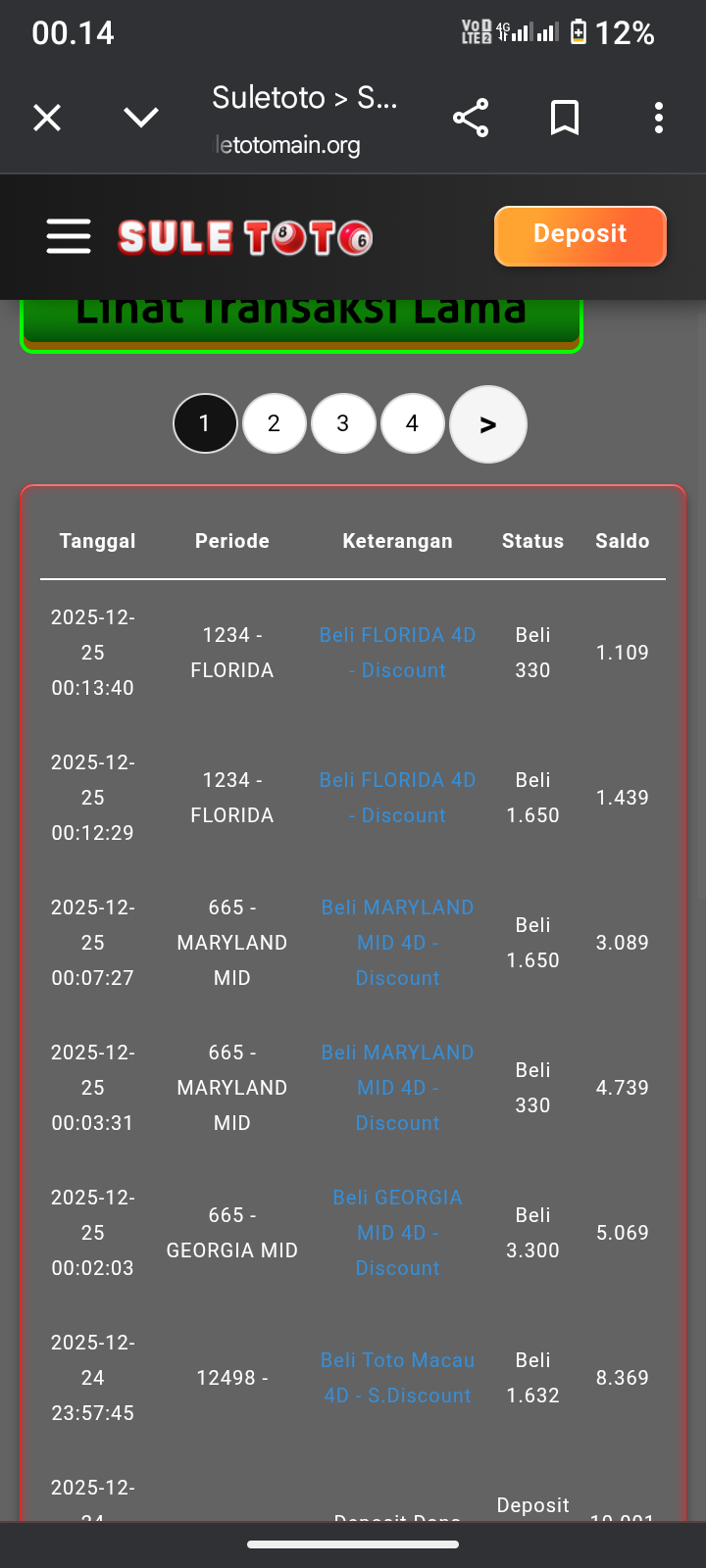Open the 00:12:29 Beli FLORIDA 4D link
706x1568 pixels.
point(397,798)
